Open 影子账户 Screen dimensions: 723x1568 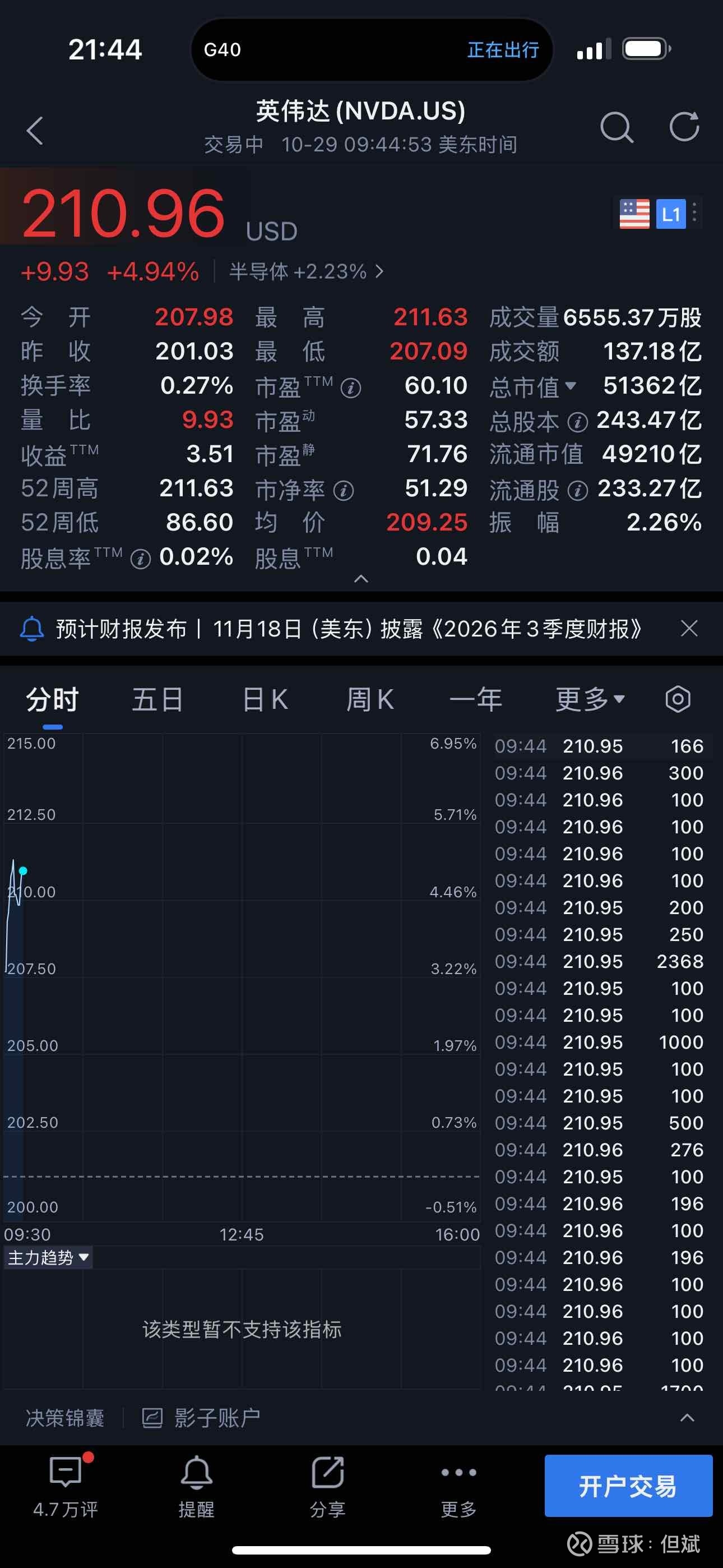click(x=201, y=1418)
